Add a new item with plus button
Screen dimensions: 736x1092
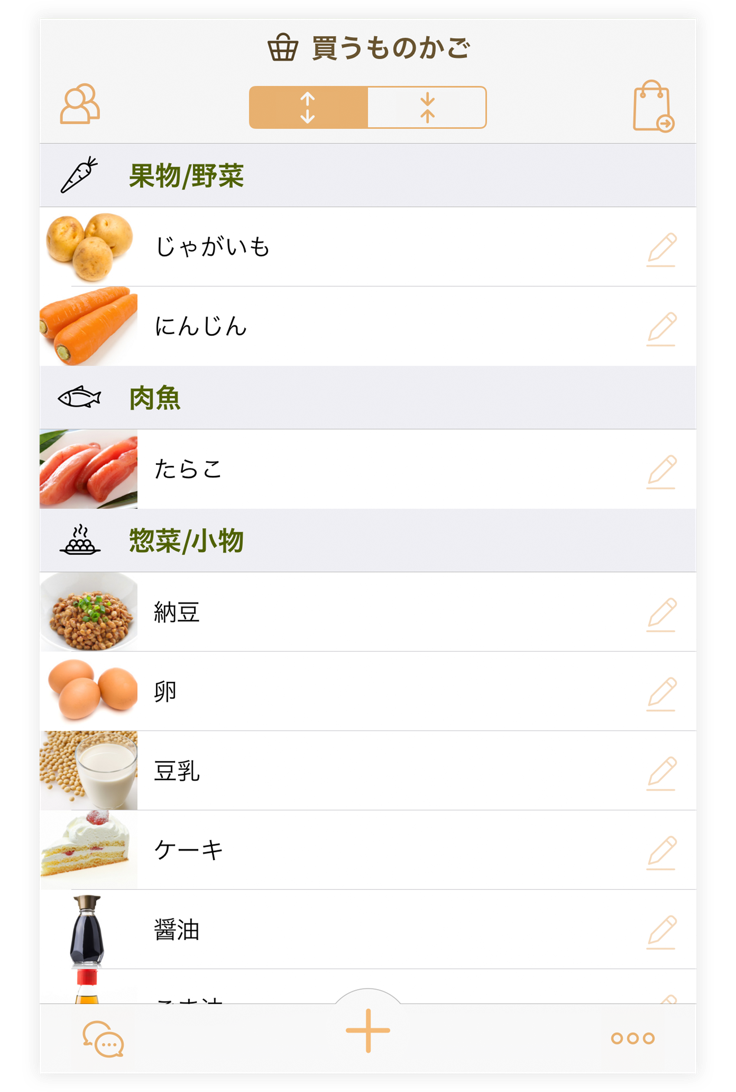point(367,1031)
